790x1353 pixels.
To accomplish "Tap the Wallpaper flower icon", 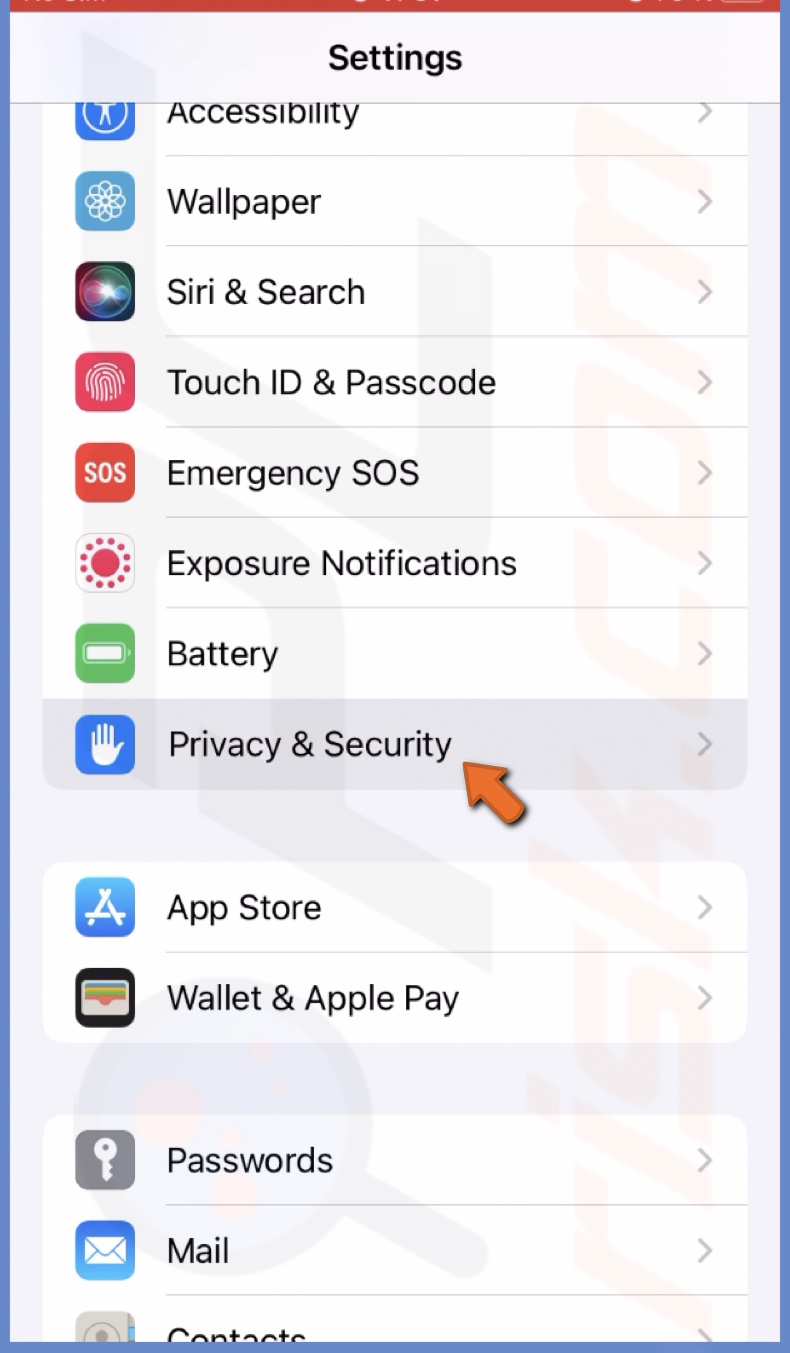I will 105,201.
